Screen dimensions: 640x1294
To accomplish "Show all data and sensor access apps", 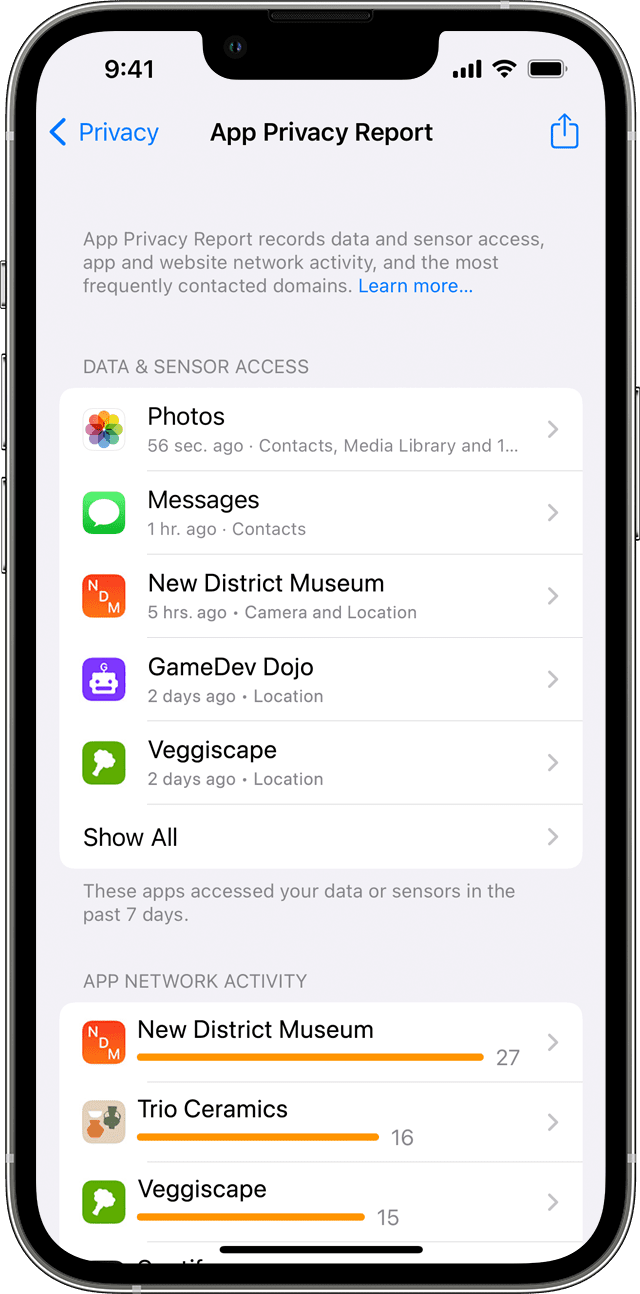I will point(321,837).
